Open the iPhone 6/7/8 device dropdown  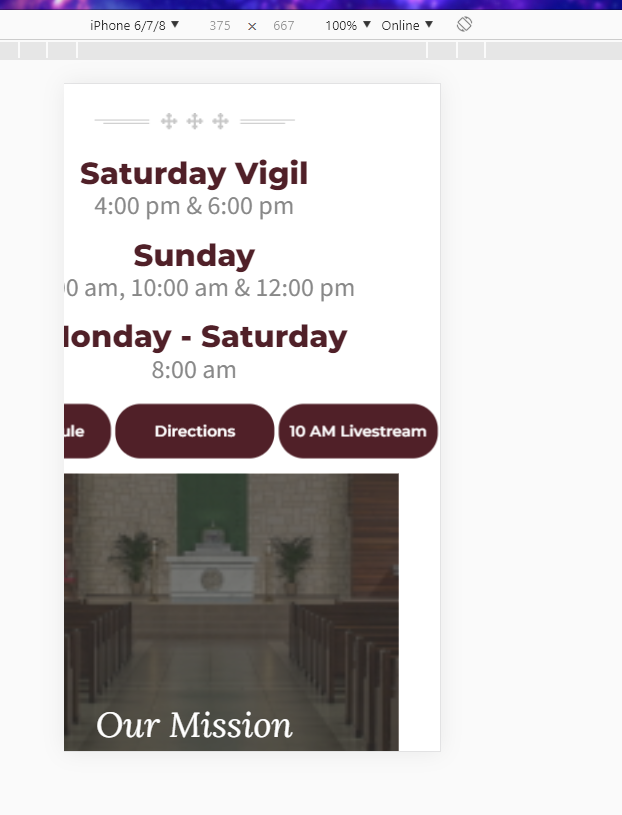pyautogui.click(x=134, y=25)
